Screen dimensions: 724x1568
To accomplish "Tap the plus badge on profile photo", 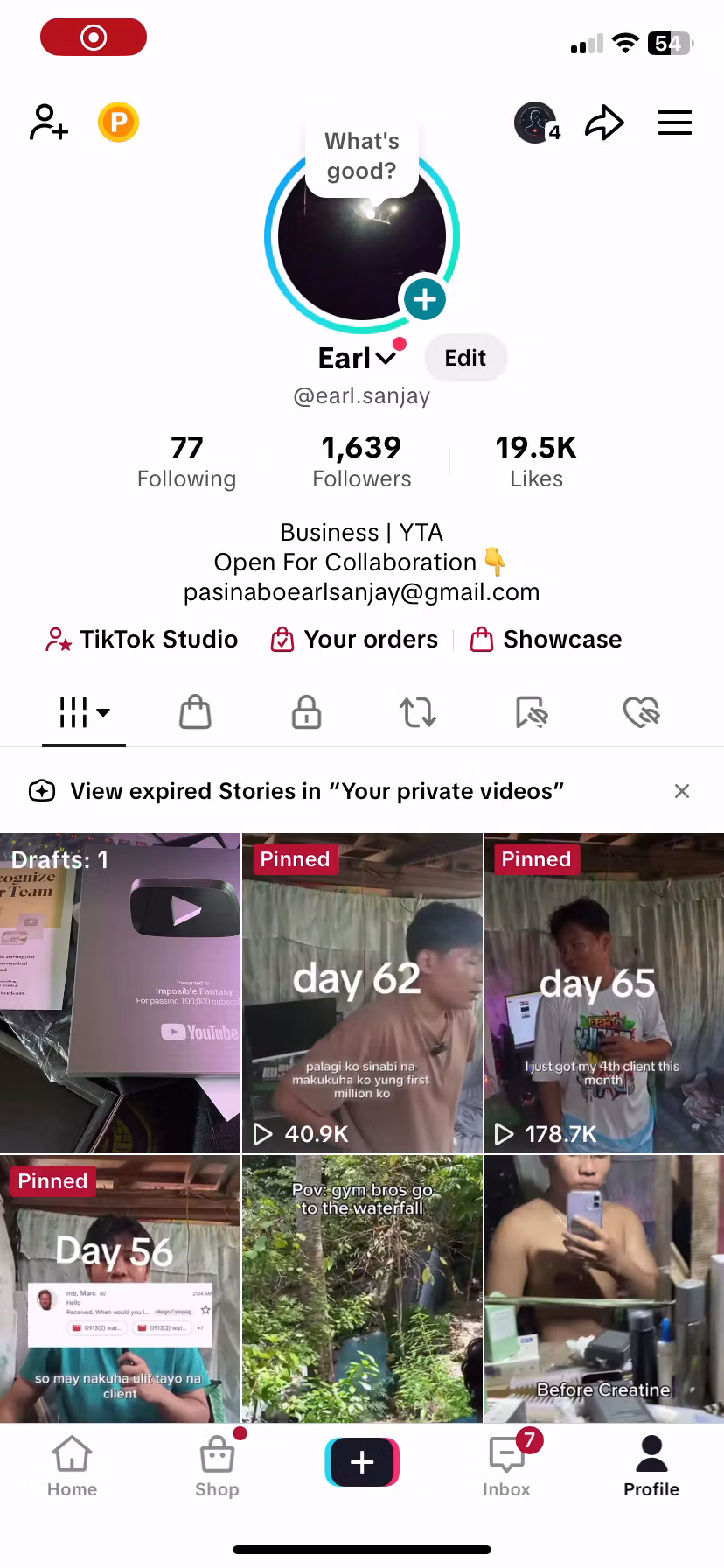I will (x=425, y=299).
